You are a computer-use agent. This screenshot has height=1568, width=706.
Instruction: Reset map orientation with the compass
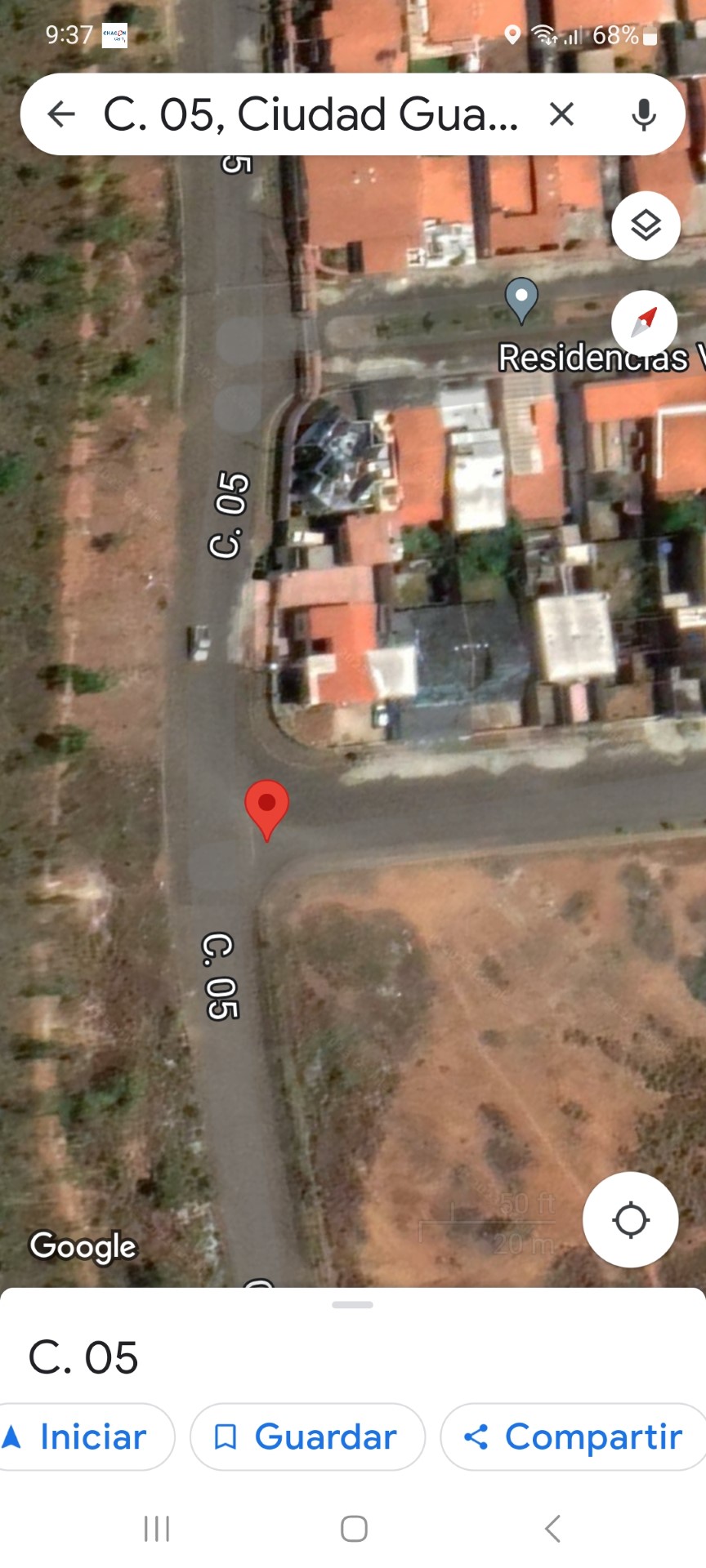coord(644,323)
